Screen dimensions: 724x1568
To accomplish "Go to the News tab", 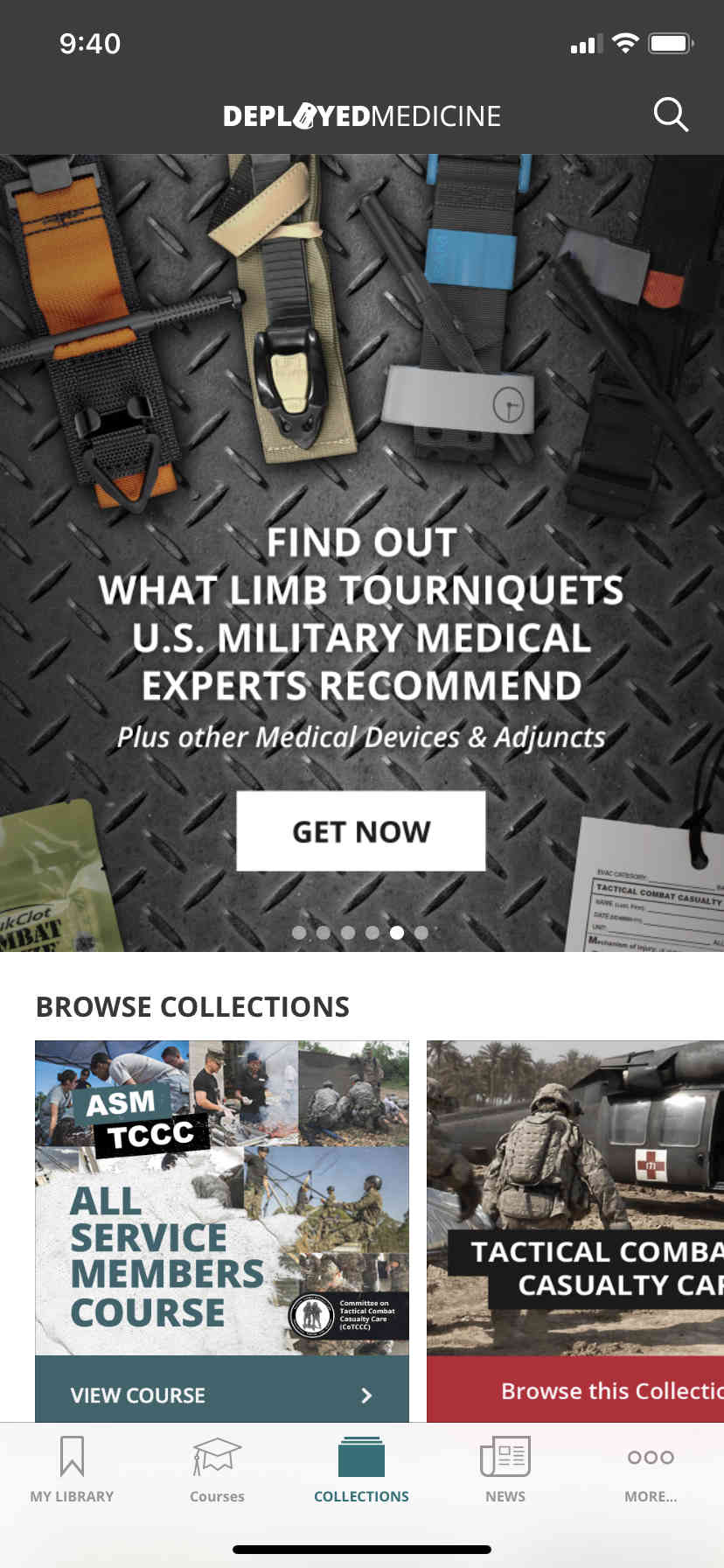I will coord(505,1470).
